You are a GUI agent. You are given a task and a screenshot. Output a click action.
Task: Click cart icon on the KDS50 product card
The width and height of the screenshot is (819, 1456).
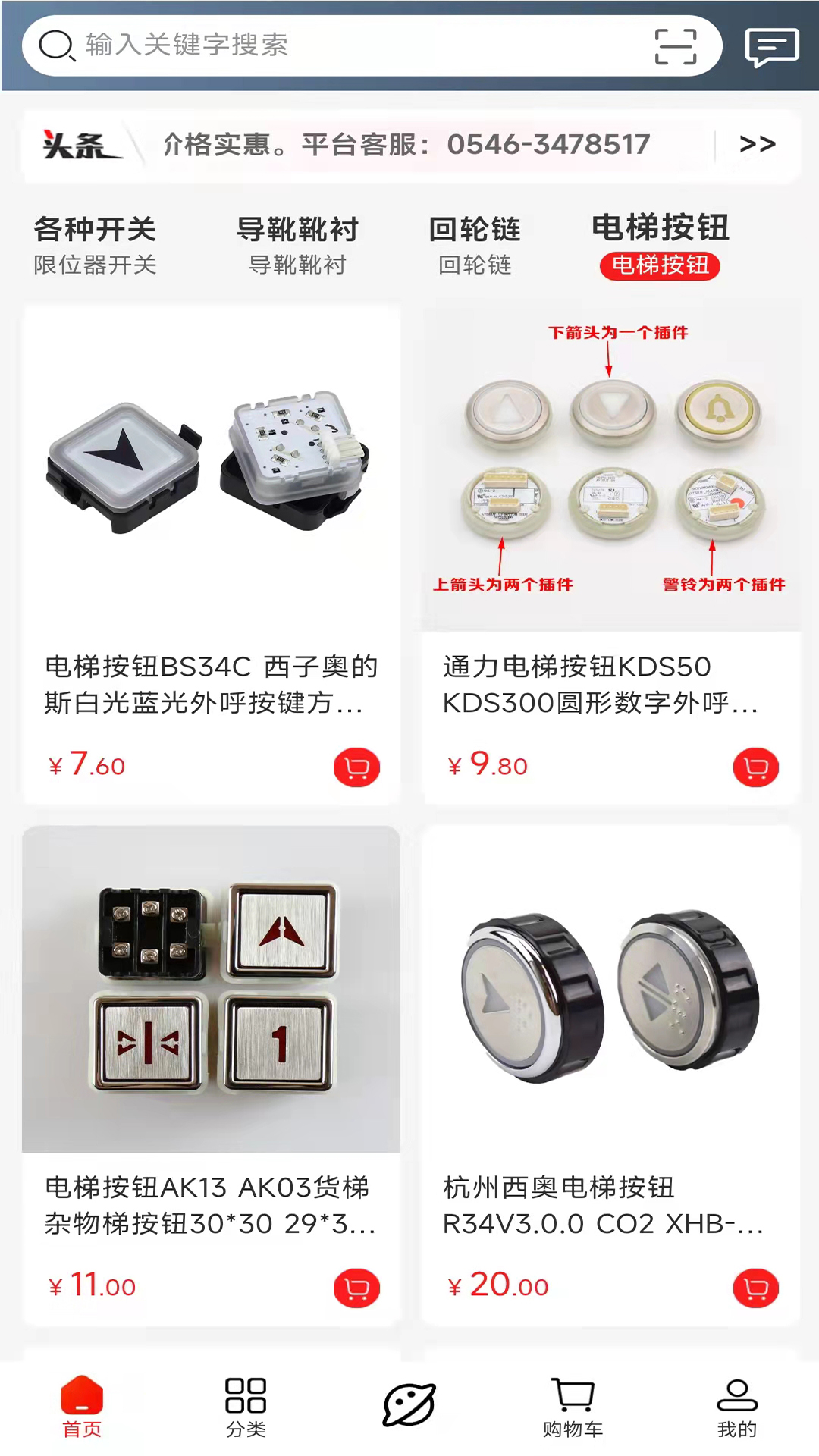point(755,767)
